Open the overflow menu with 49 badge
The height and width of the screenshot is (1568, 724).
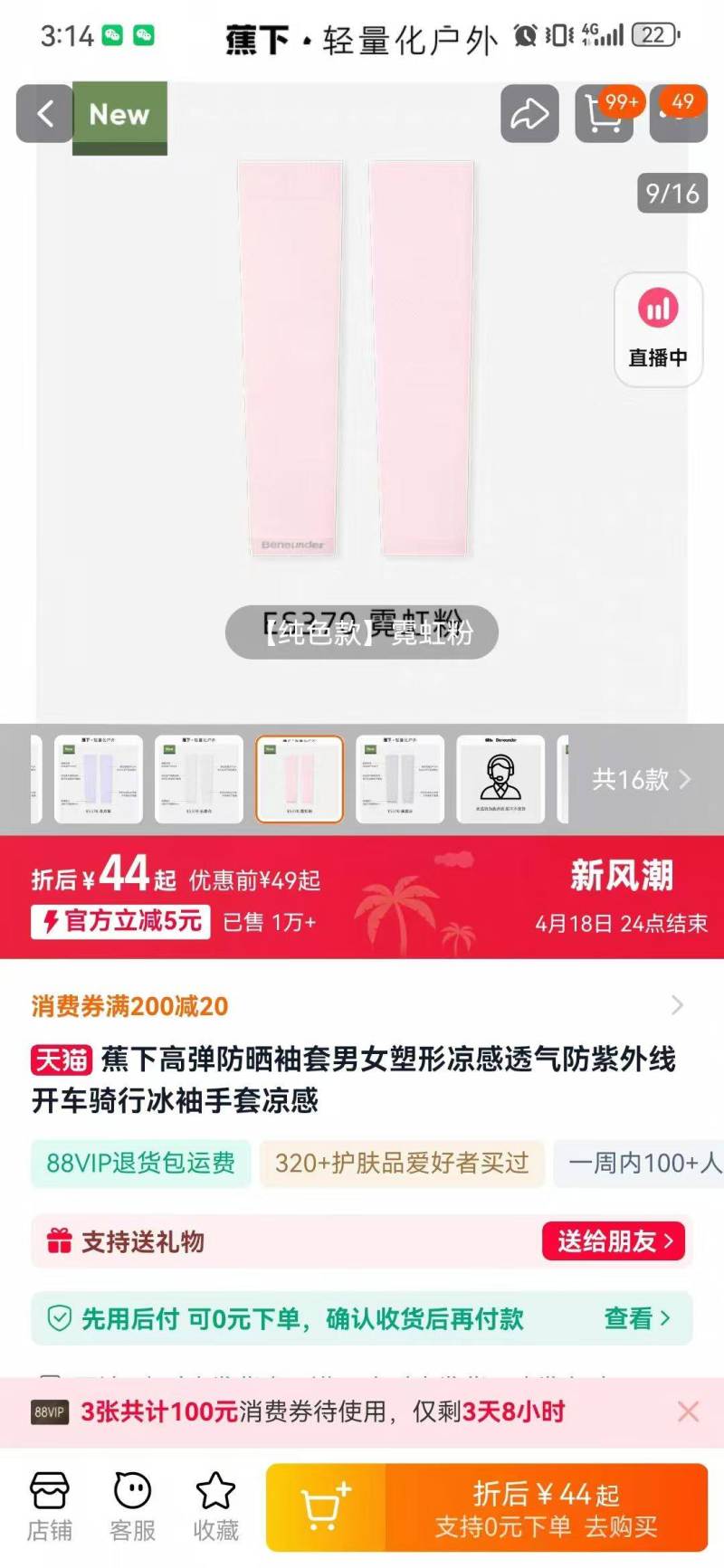pos(679,114)
